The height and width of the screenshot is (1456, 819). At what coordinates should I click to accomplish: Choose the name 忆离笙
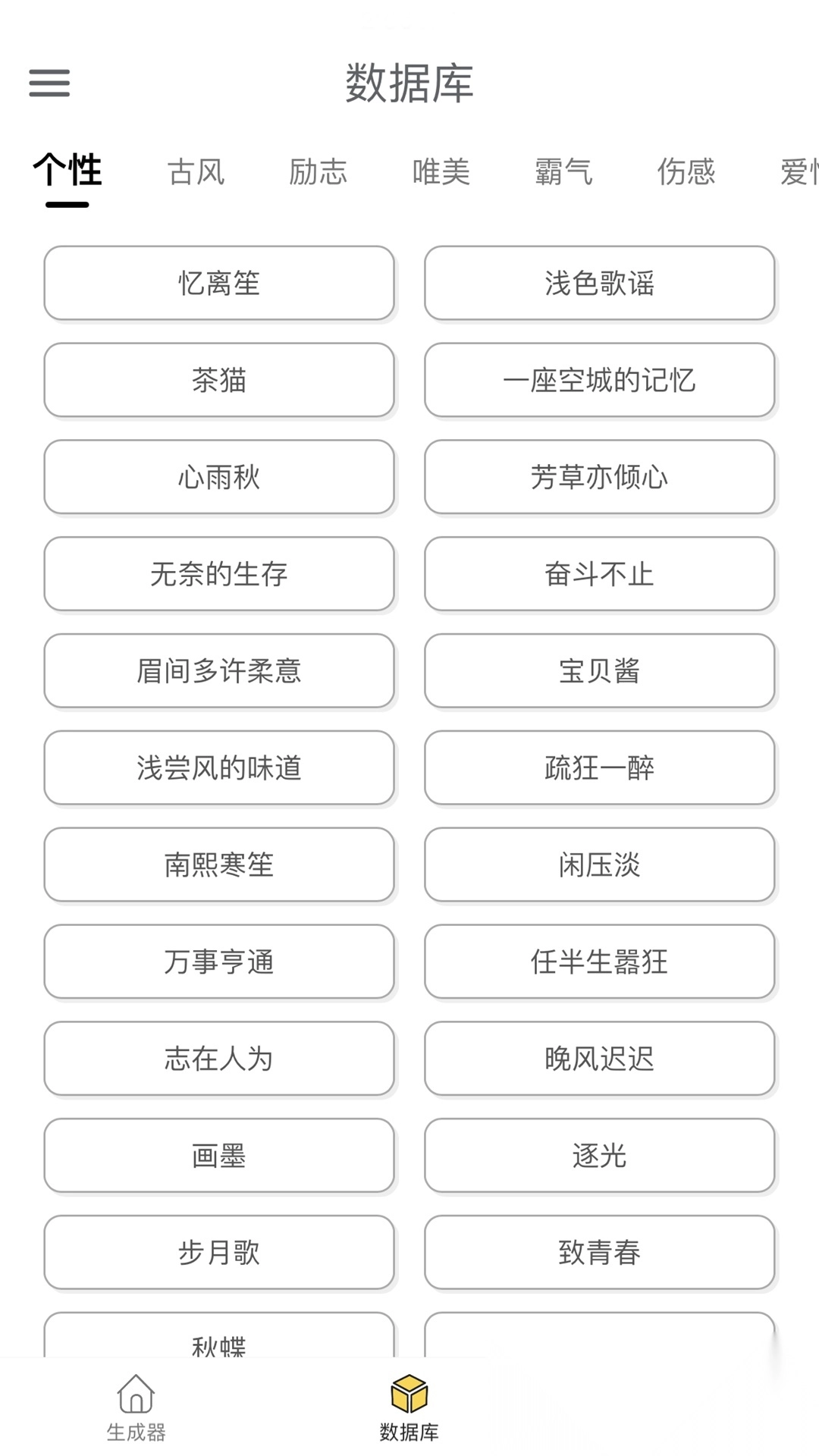(x=219, y=283)
